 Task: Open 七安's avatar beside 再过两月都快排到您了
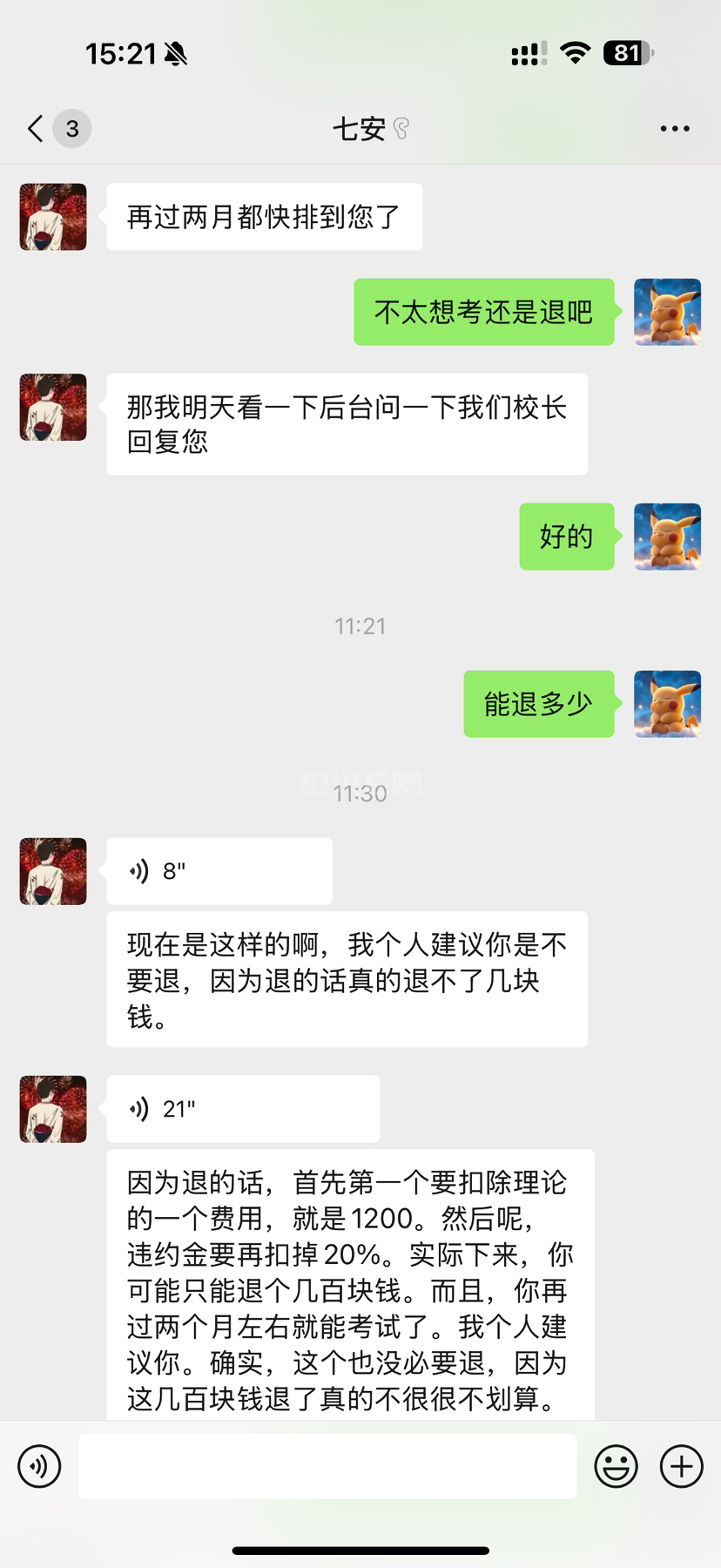[x=53, y=217]
